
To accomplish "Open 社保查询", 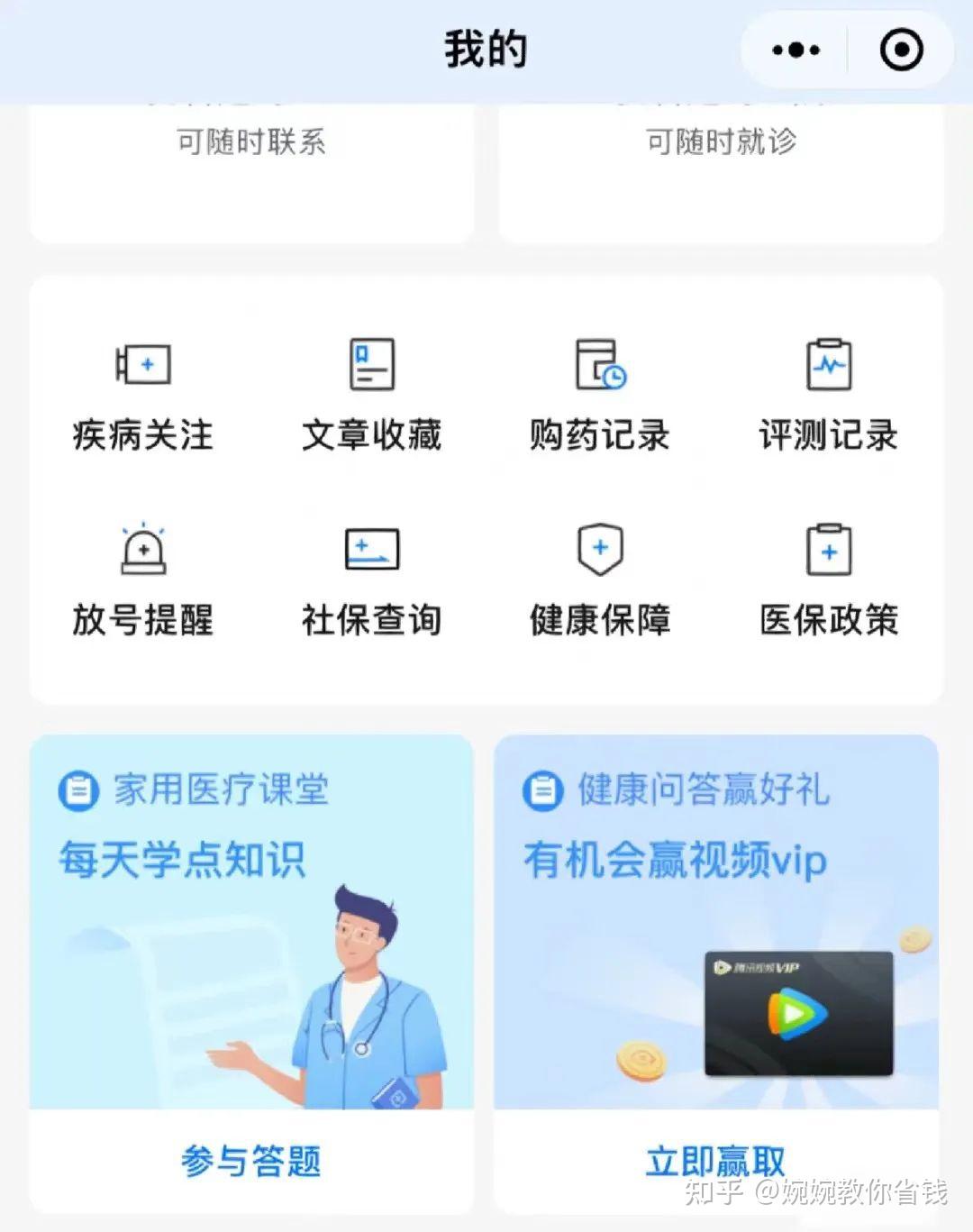I will coord(371,579).
